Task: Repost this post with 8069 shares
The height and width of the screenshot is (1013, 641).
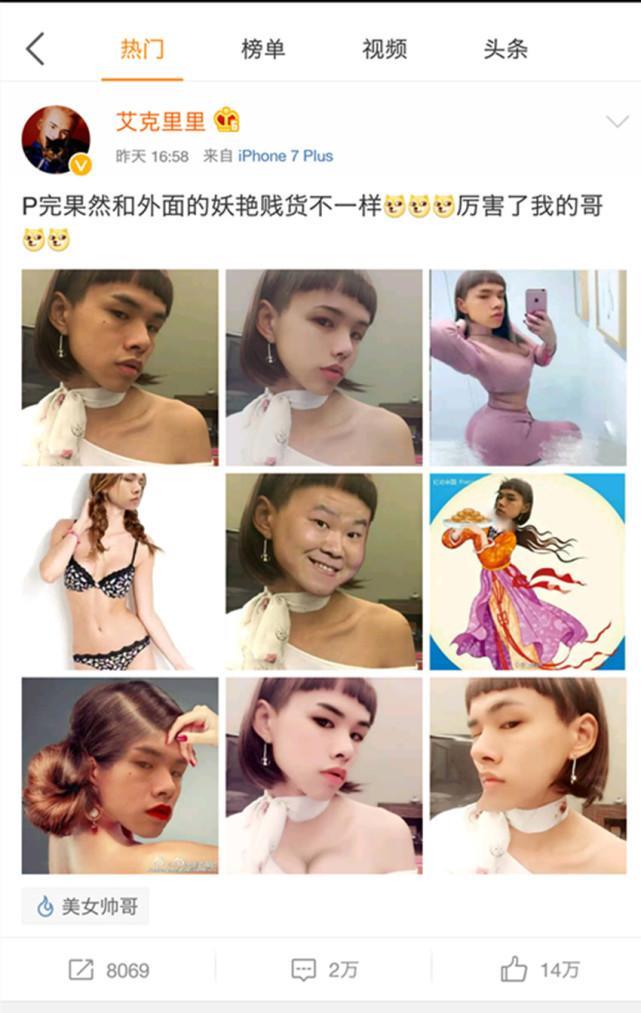Action: (108, 969)
